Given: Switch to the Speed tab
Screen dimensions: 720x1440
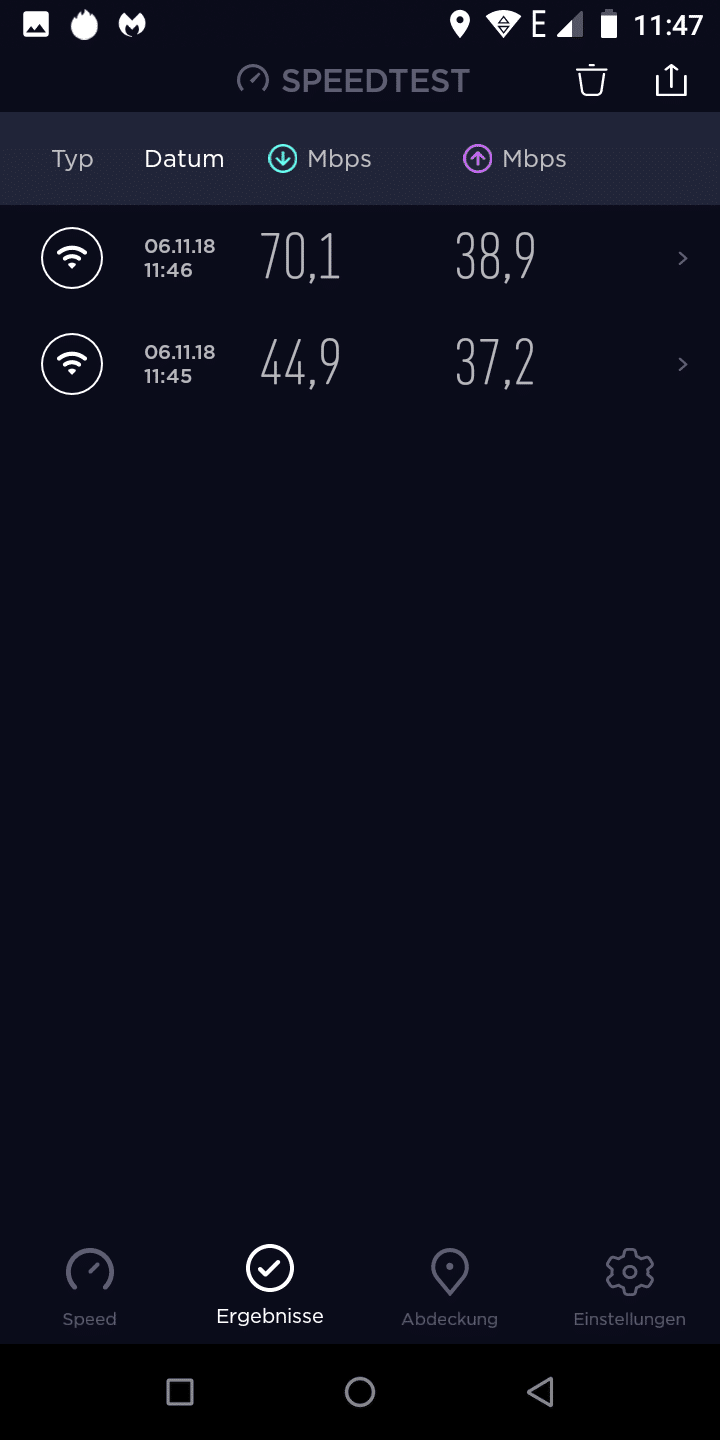Looking at the screenshot, I should (x=90, y=1288).
